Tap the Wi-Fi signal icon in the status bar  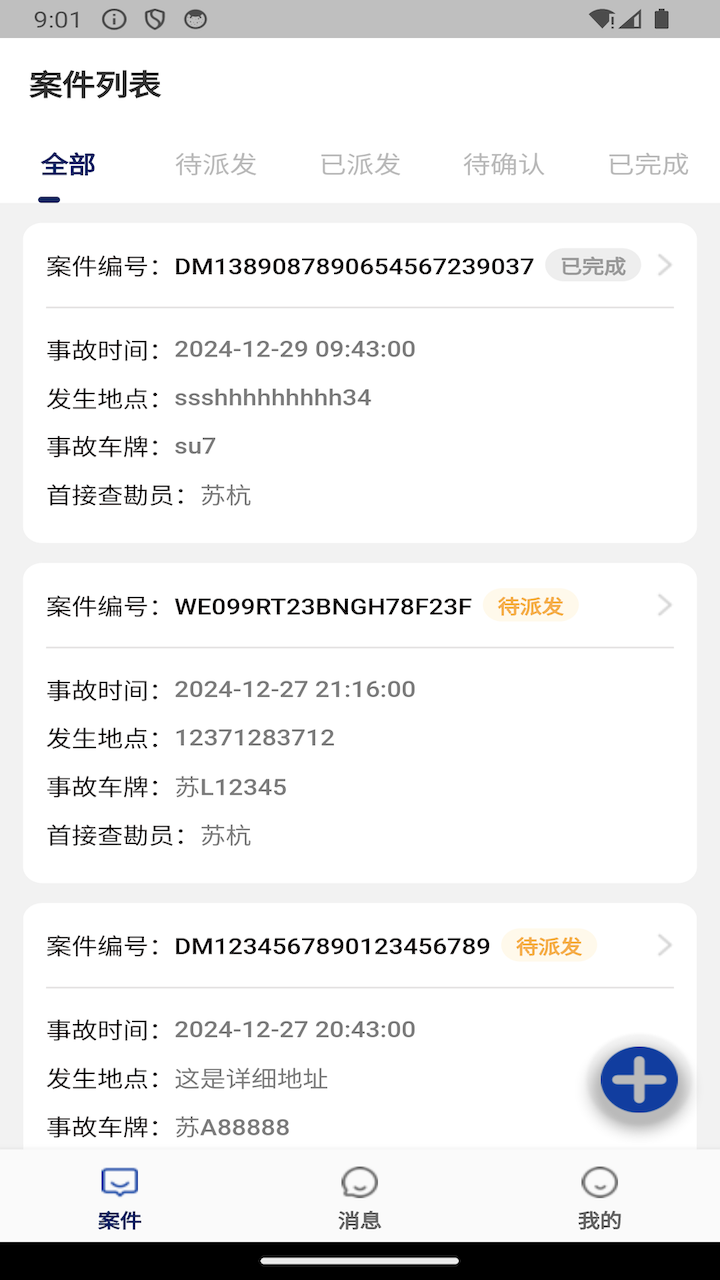click(598, 18)
